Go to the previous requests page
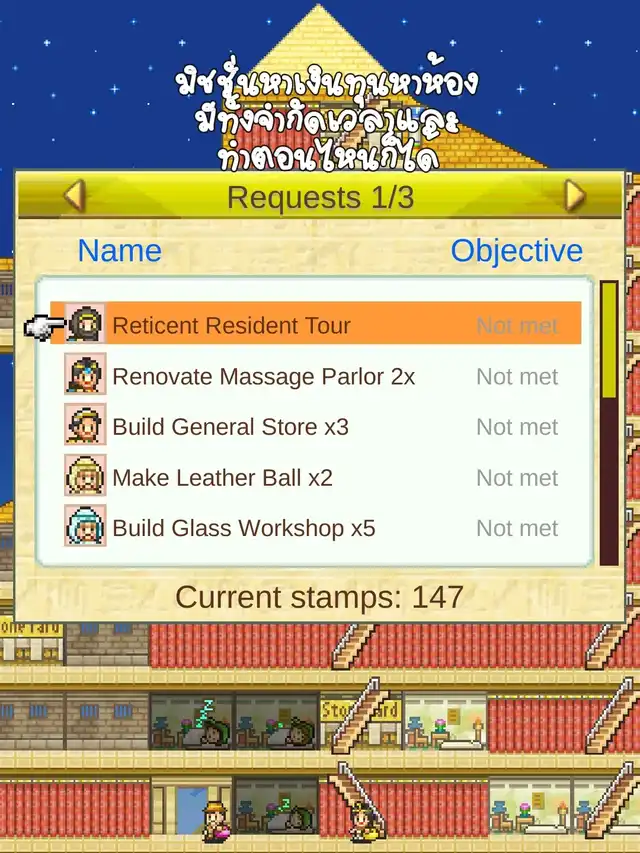 74,196
